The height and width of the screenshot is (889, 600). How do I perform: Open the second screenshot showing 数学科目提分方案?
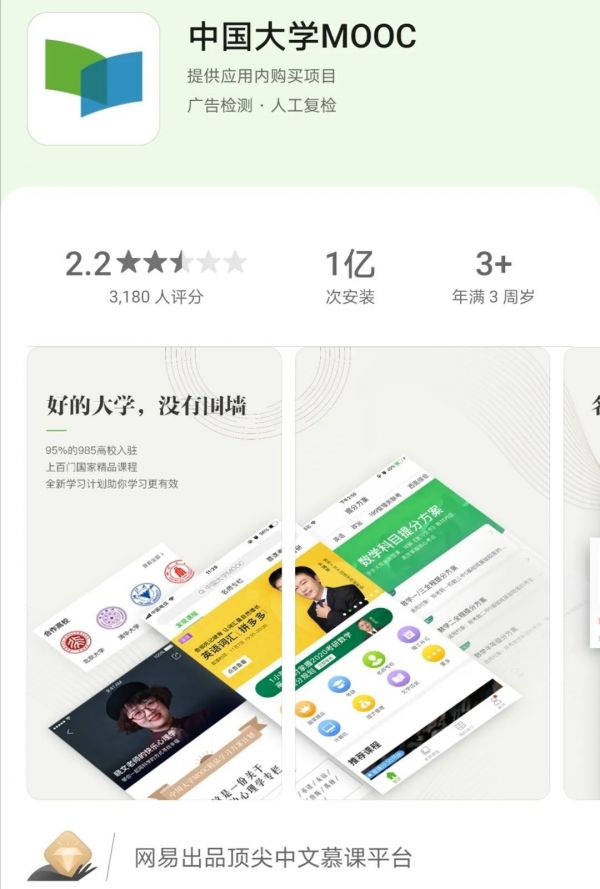[x=422, y=573]
